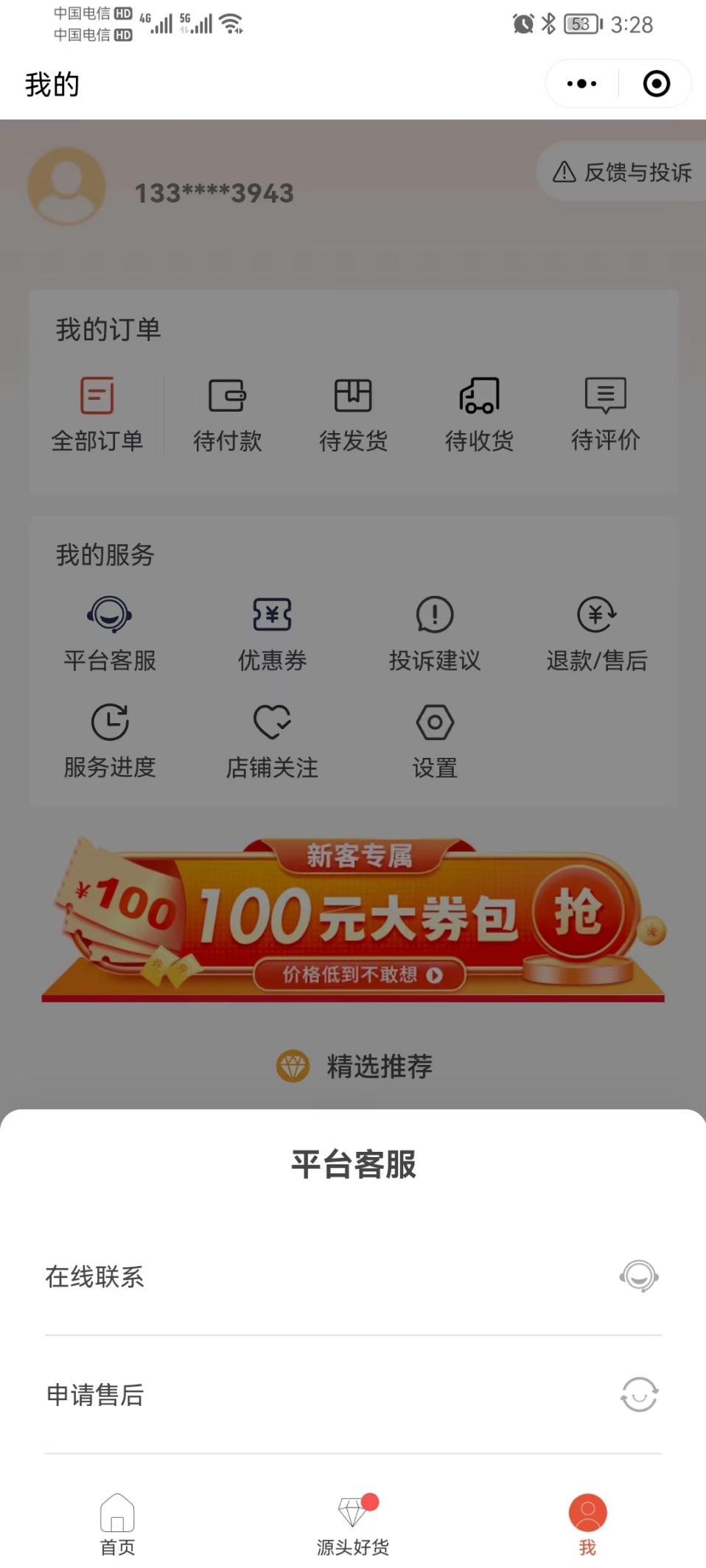Go to 退款/售后
Screen dimensions: 706x1568
[596, 633]
